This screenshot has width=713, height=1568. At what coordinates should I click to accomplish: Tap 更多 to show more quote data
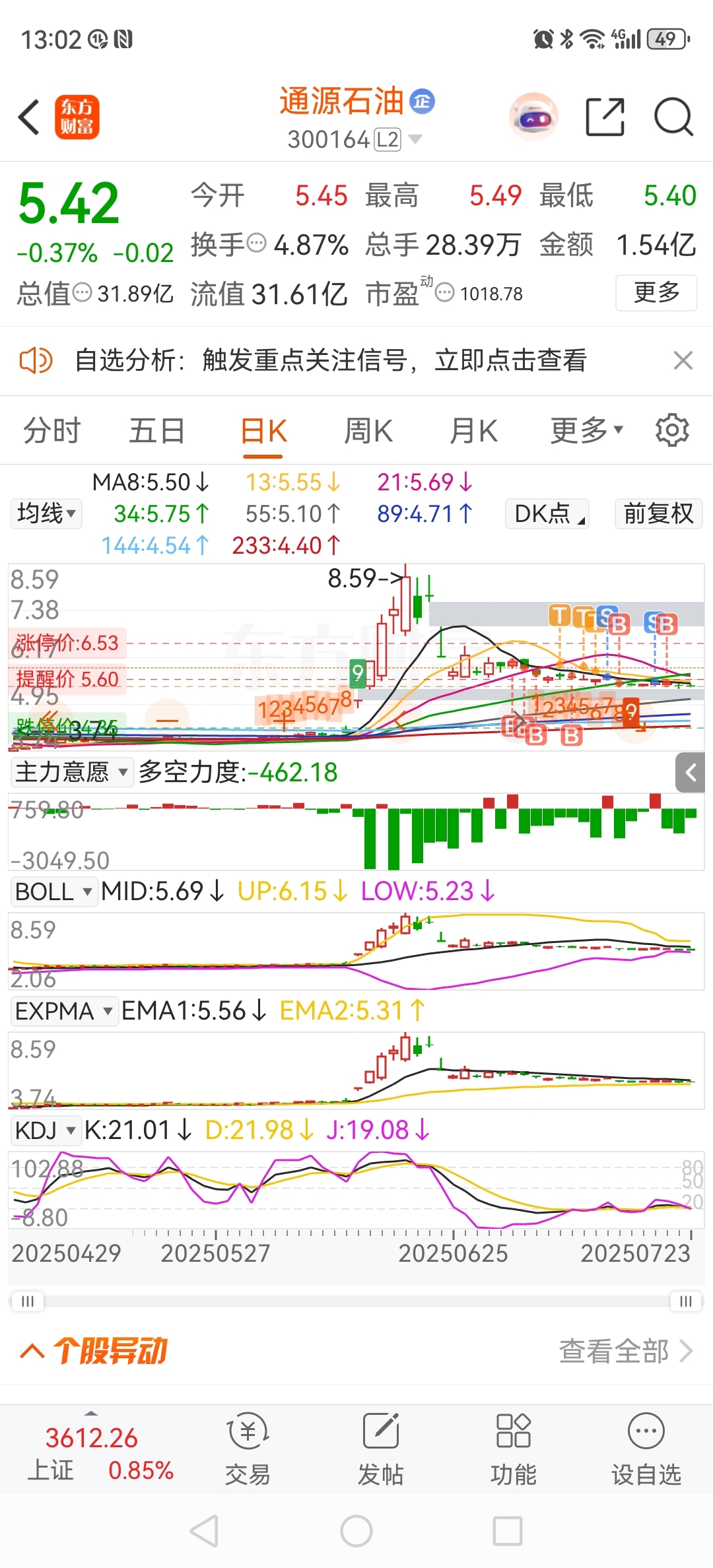click(656, 292)
